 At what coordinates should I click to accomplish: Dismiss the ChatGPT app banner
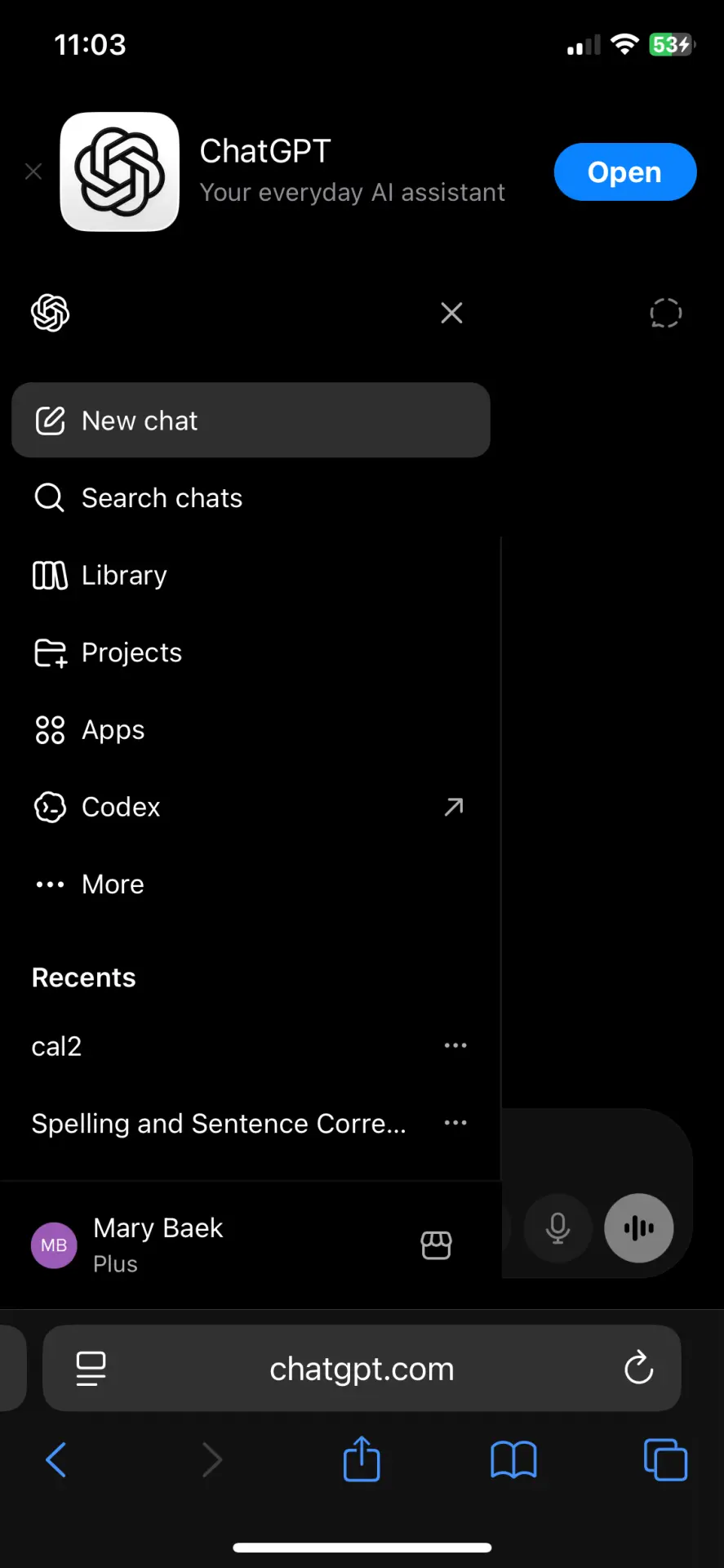[x=33, y=171]
